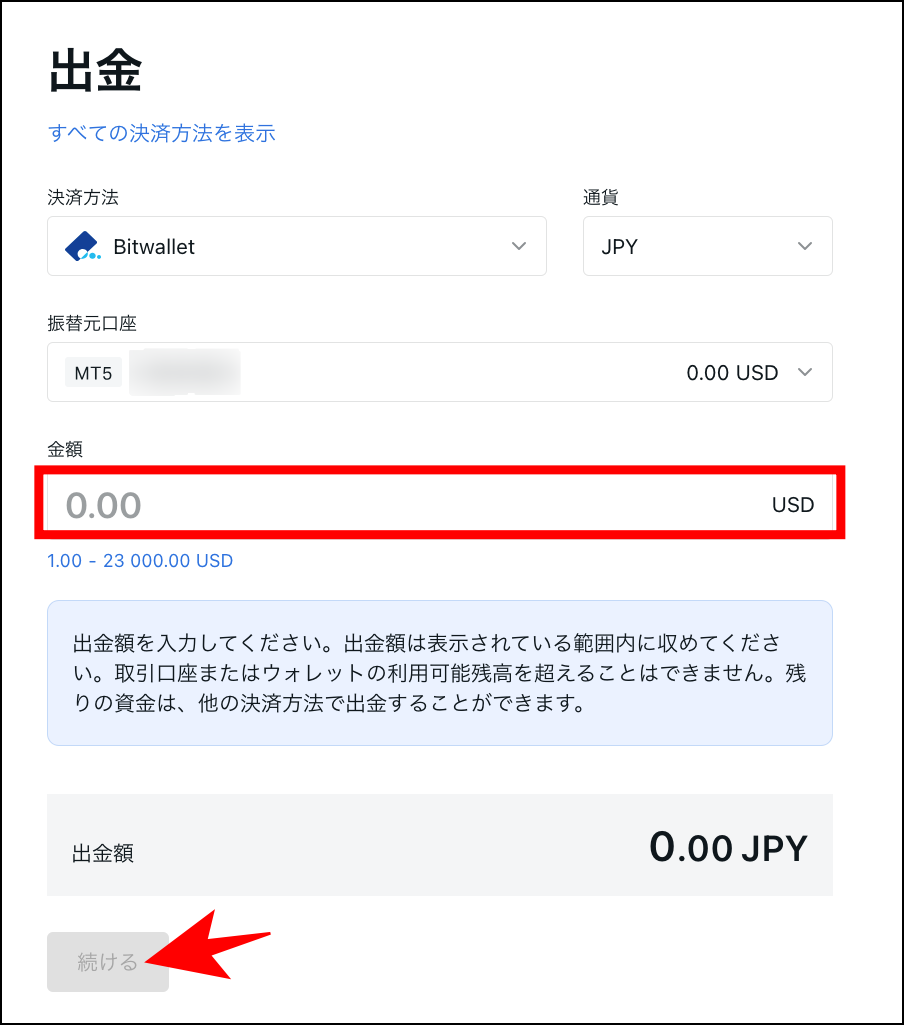Click the MT5 badge in account selector

[x=92, y=371]
